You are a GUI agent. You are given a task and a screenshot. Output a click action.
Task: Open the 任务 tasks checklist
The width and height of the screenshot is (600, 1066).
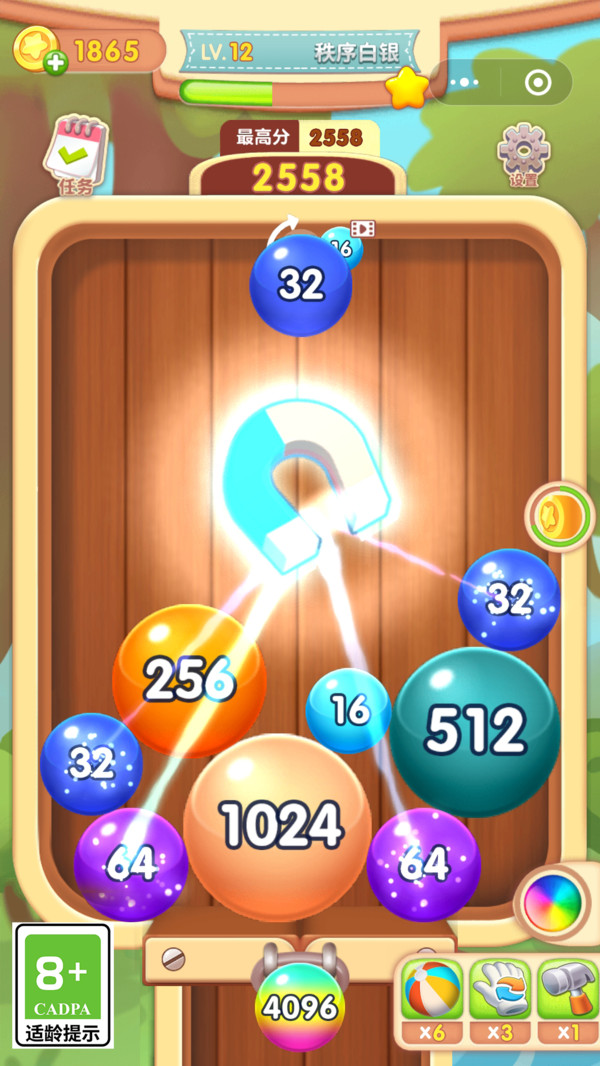76,155
